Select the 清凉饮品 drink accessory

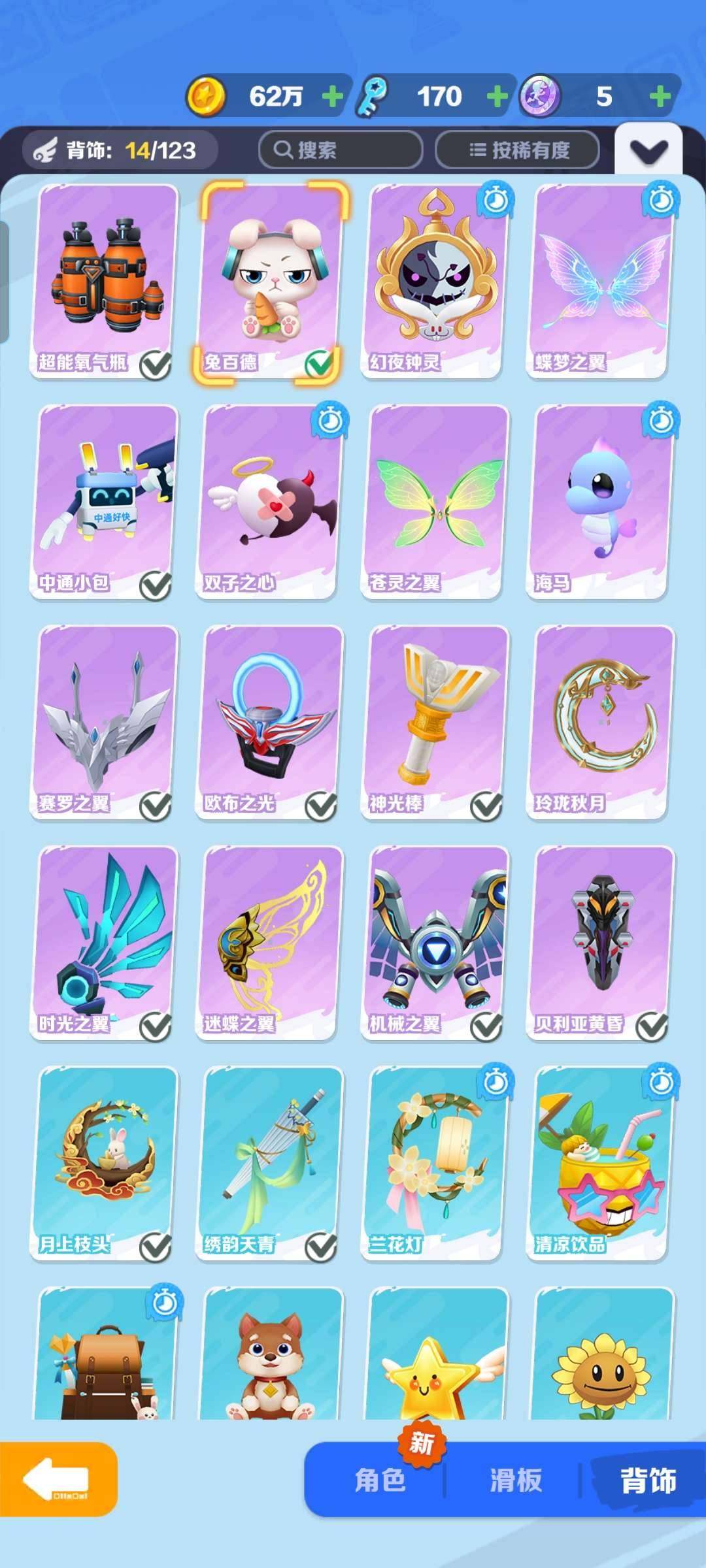click(x=600, y=1163)
